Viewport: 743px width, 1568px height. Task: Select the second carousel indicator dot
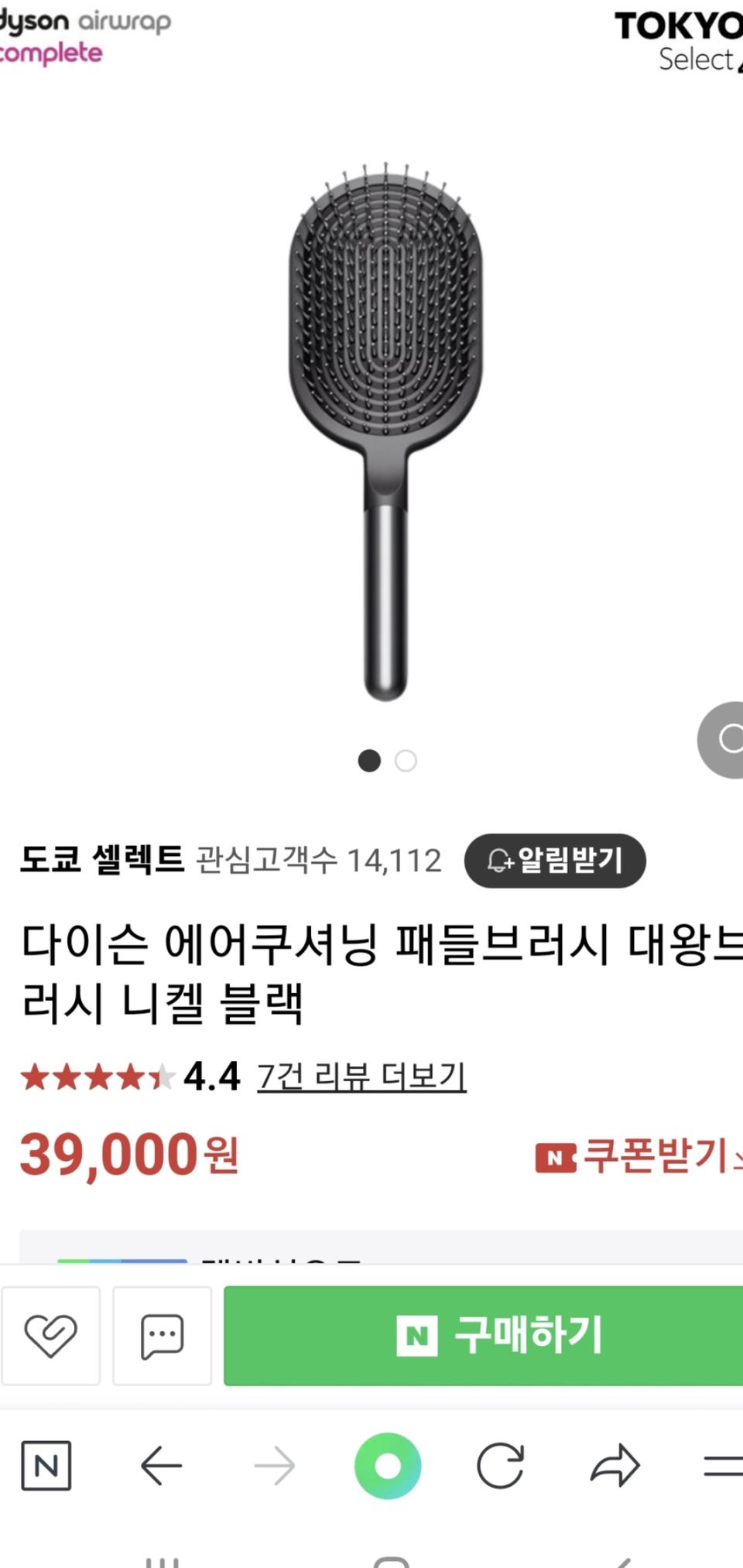(x=404, y=762)
